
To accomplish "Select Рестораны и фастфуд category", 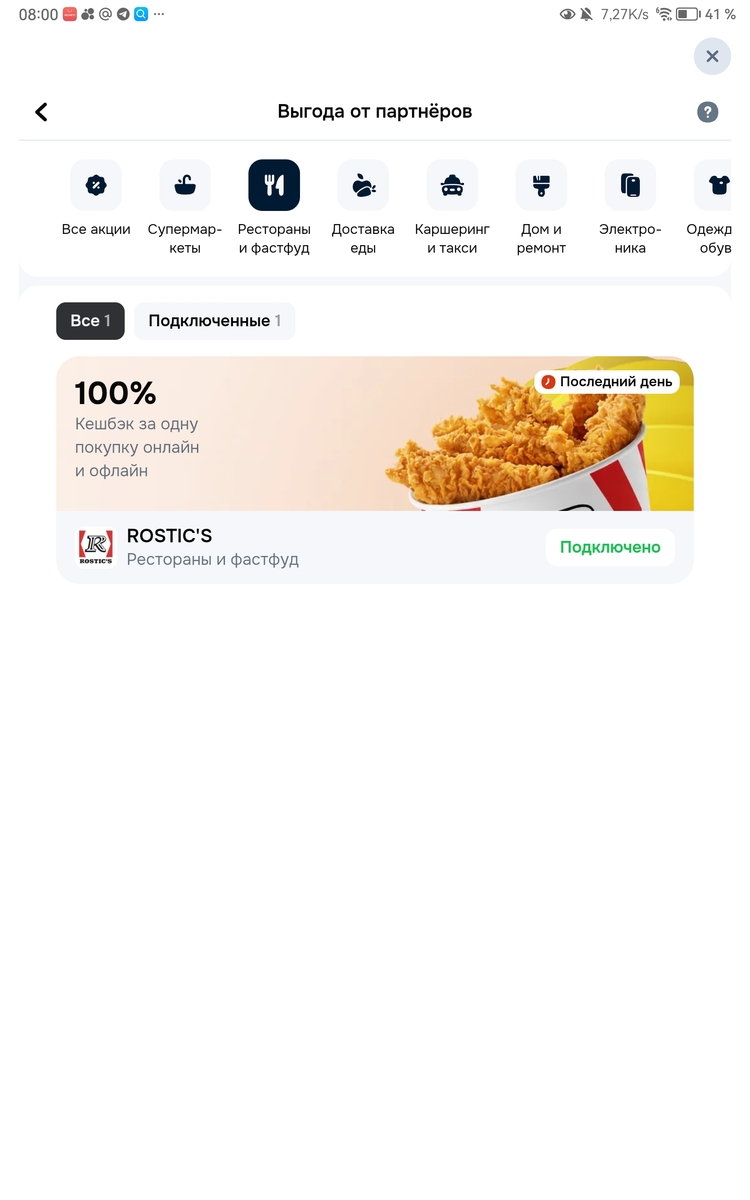I will 274,208.
